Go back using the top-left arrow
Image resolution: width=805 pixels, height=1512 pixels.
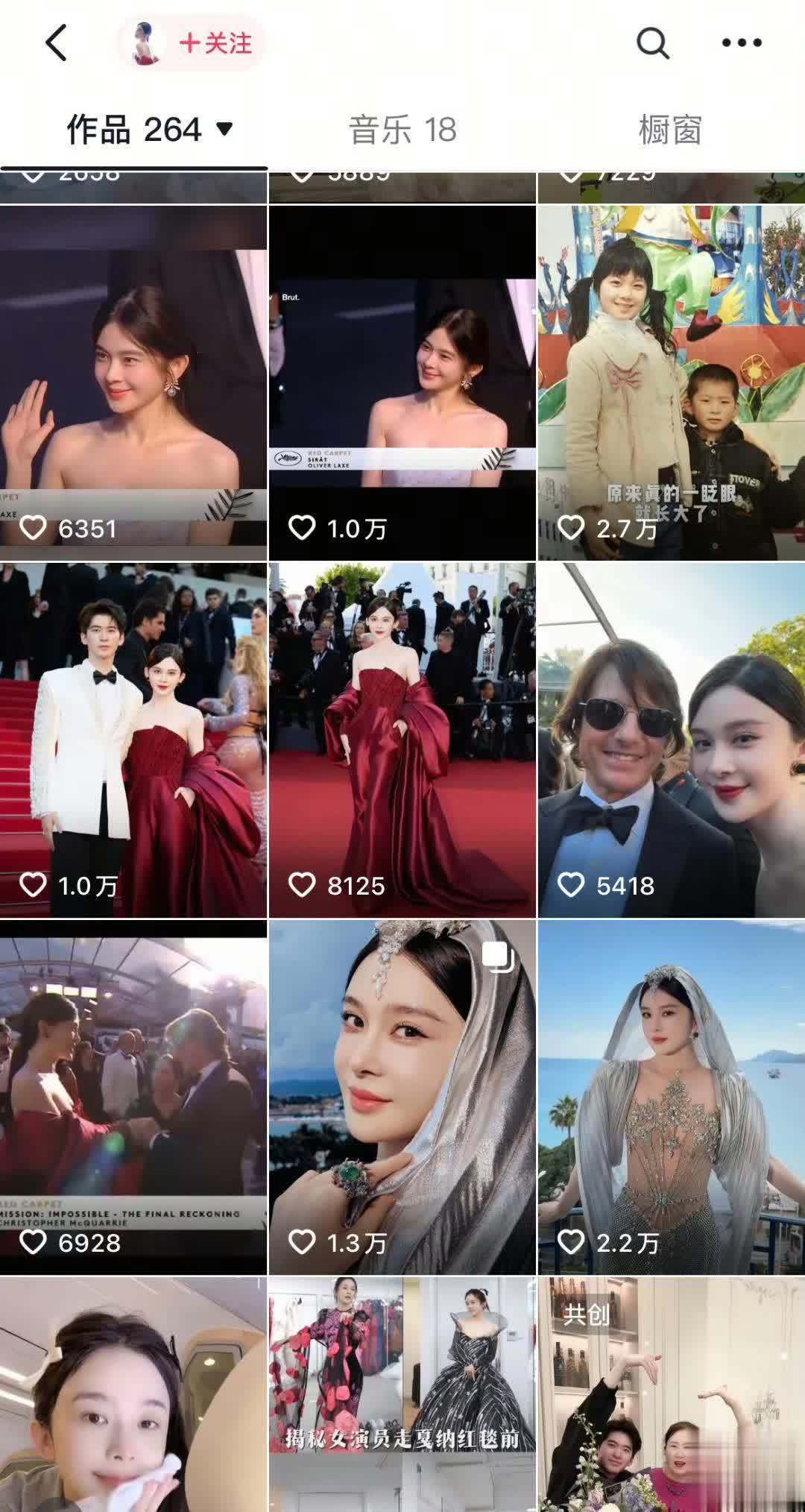pos(57,42)
